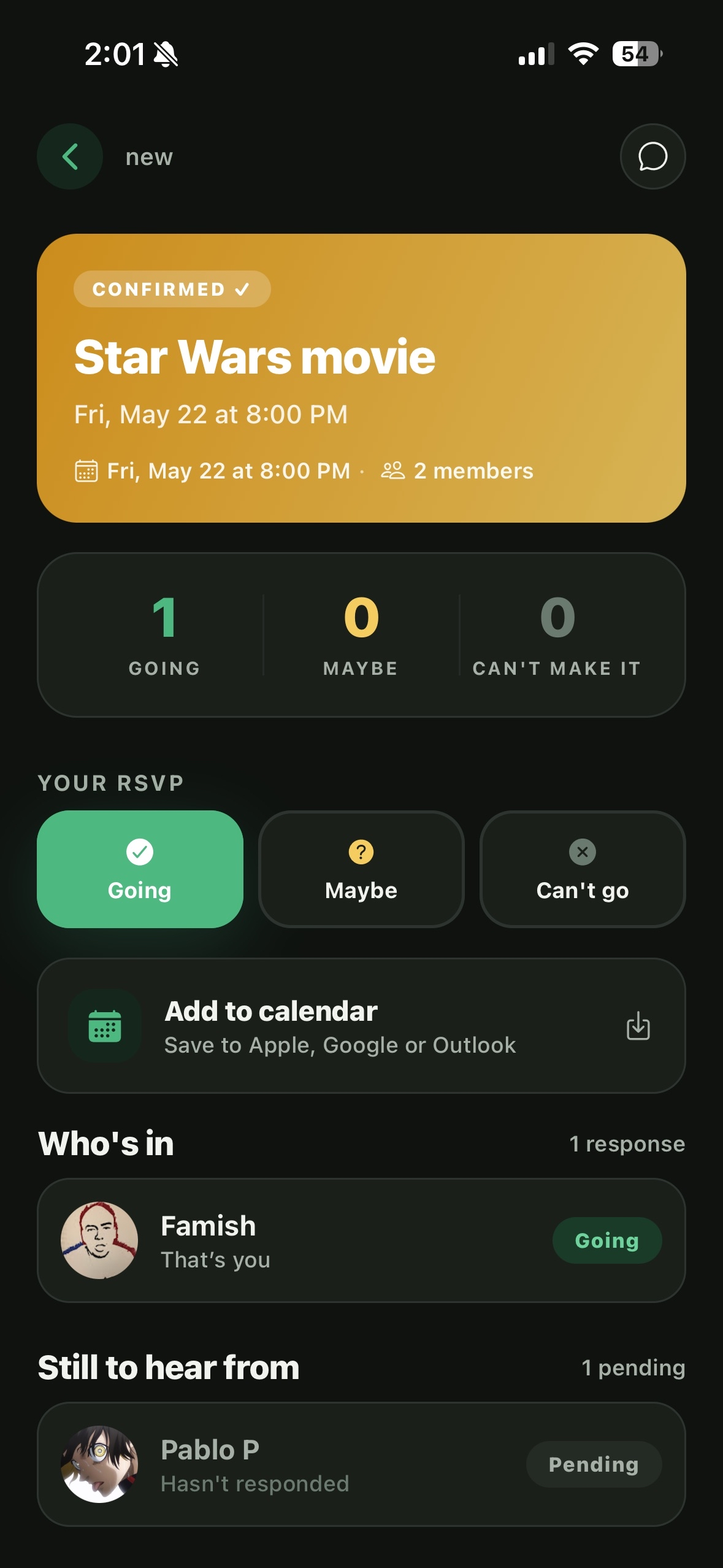Tap the download icon on the calendar row
Viewport: 723px width, 1568px height.
pos(638,1027)
